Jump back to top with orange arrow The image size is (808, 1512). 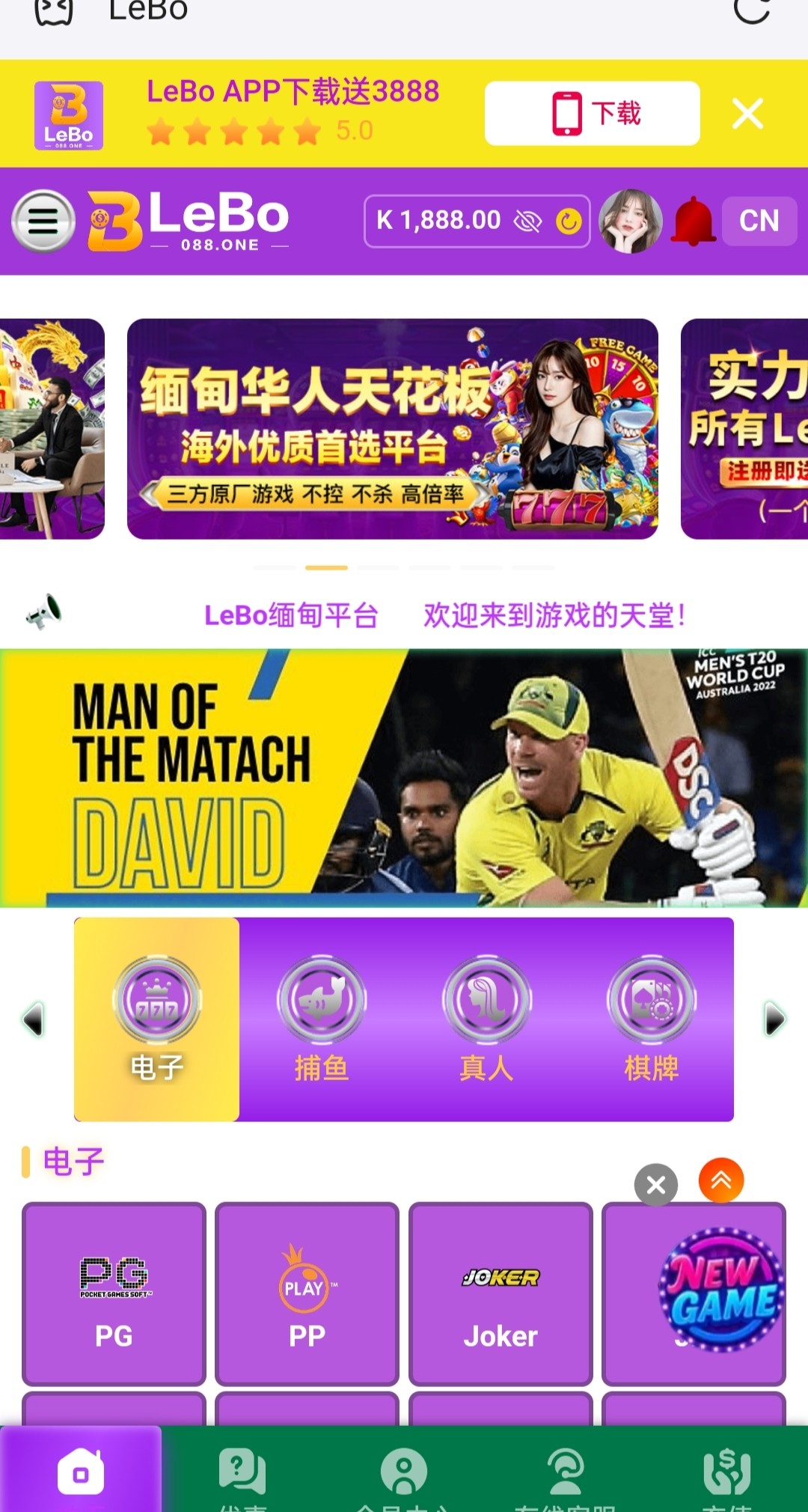721,1180
